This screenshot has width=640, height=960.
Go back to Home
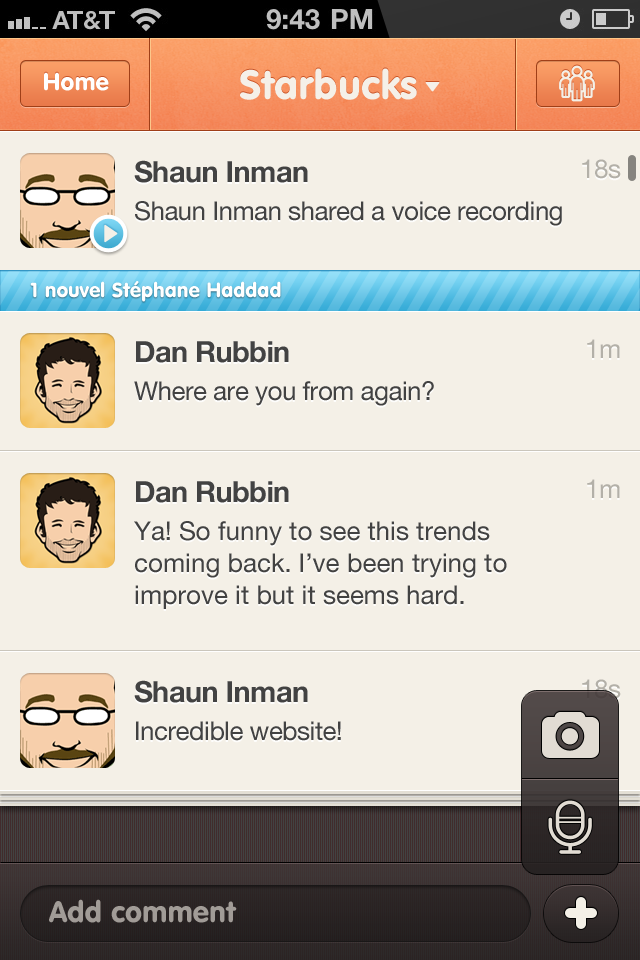coord(75,83)
